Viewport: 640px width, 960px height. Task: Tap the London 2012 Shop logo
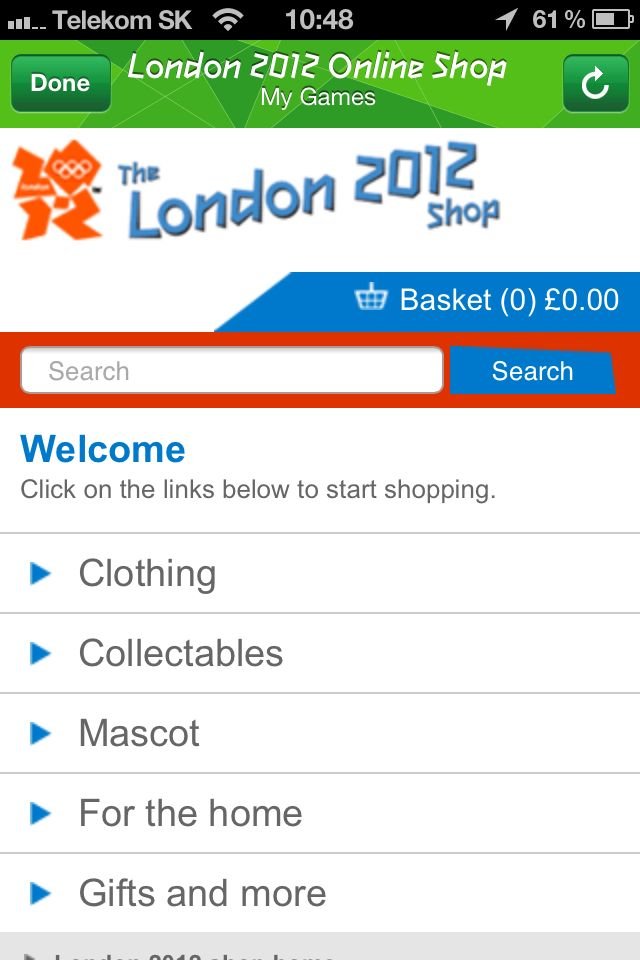[x=256, y=191]
